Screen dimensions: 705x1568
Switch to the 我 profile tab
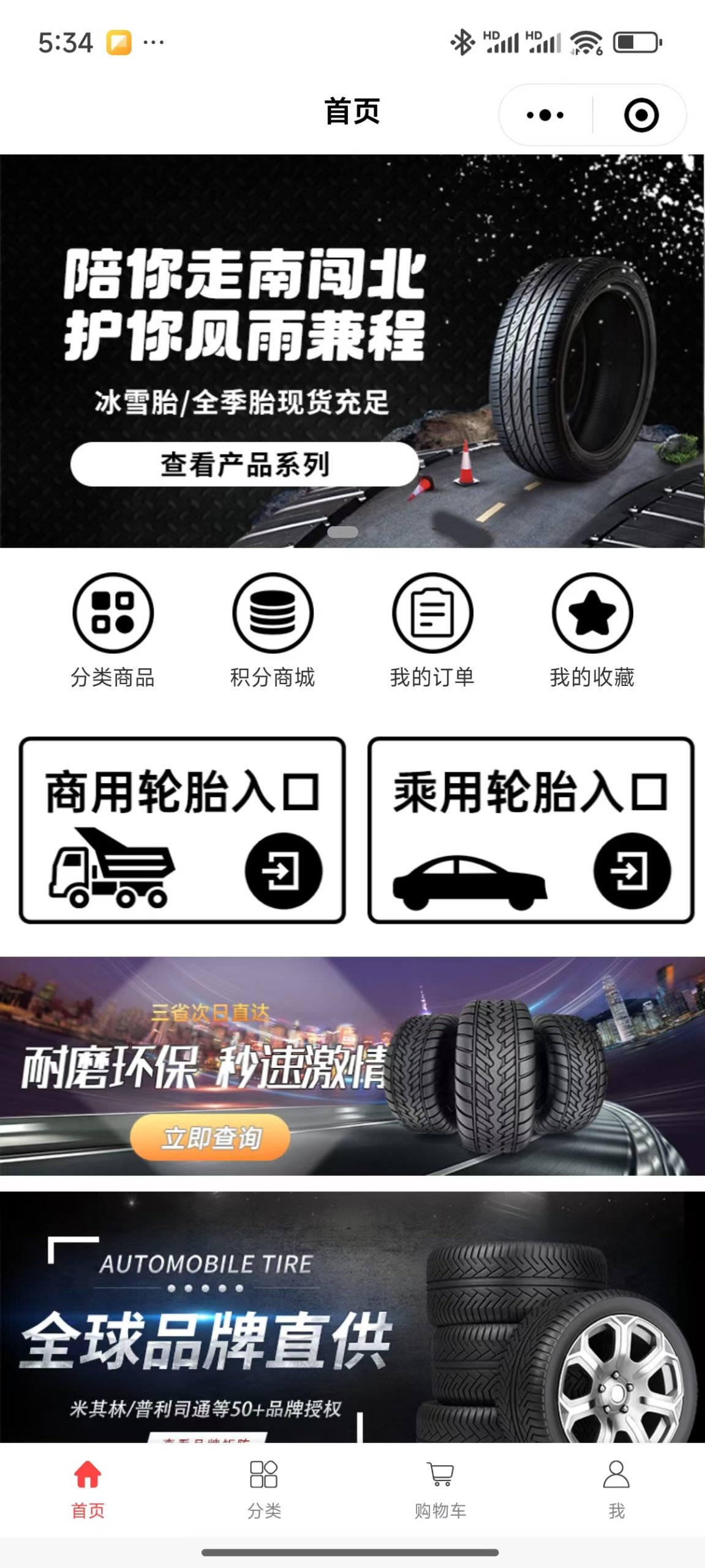[616, 1488]
